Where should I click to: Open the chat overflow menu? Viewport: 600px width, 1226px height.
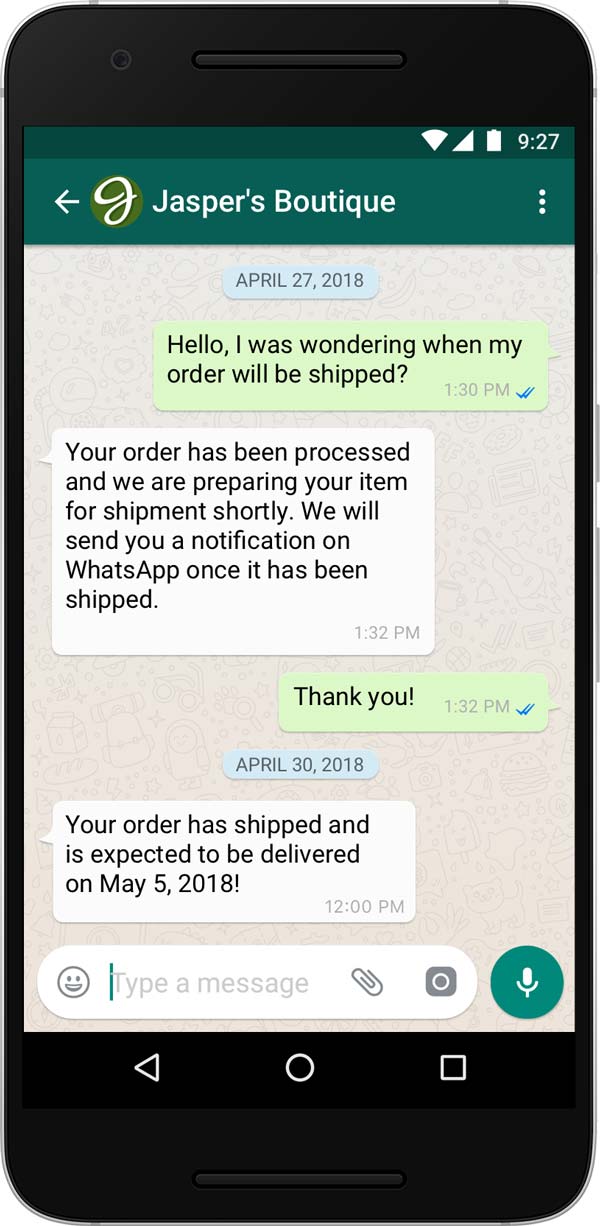click(542, 202)
